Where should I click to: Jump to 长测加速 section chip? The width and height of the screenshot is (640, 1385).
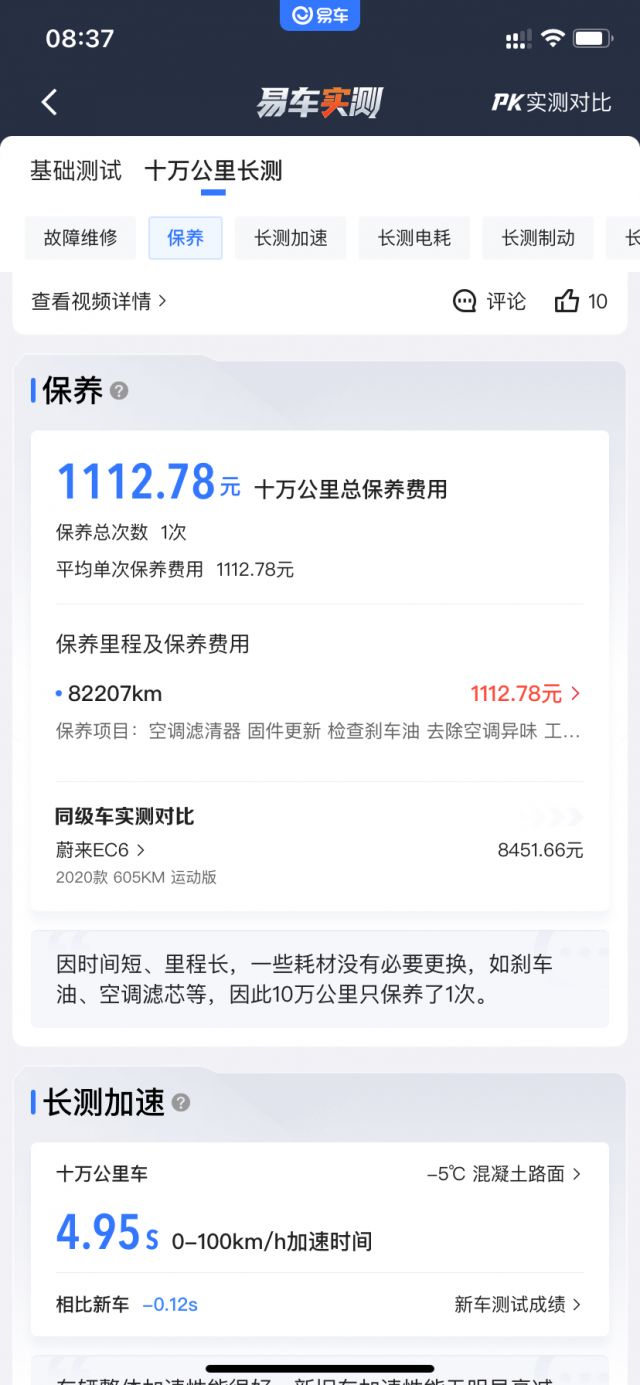coord(290,238)
